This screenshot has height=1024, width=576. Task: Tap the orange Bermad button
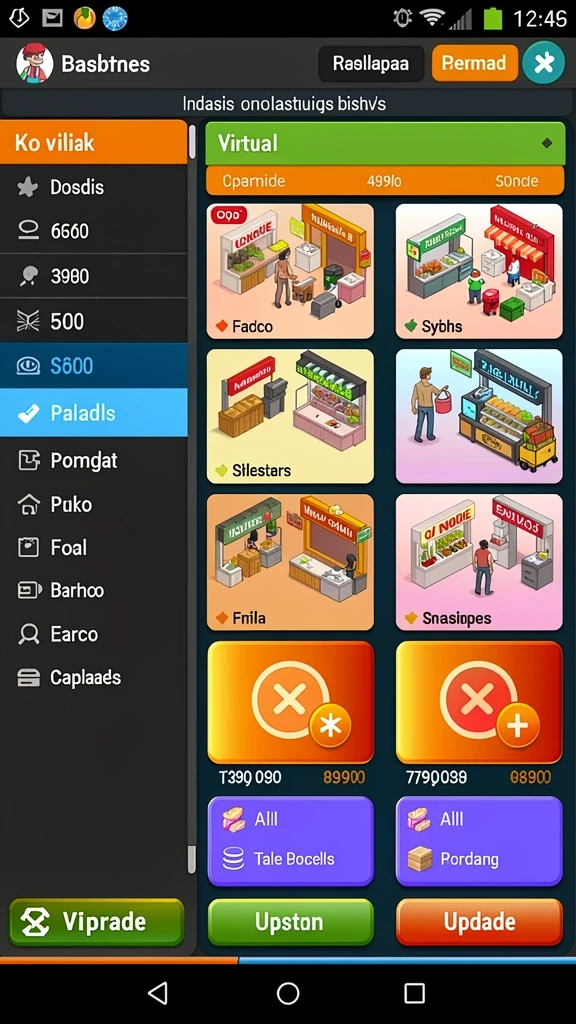point(475,63)
